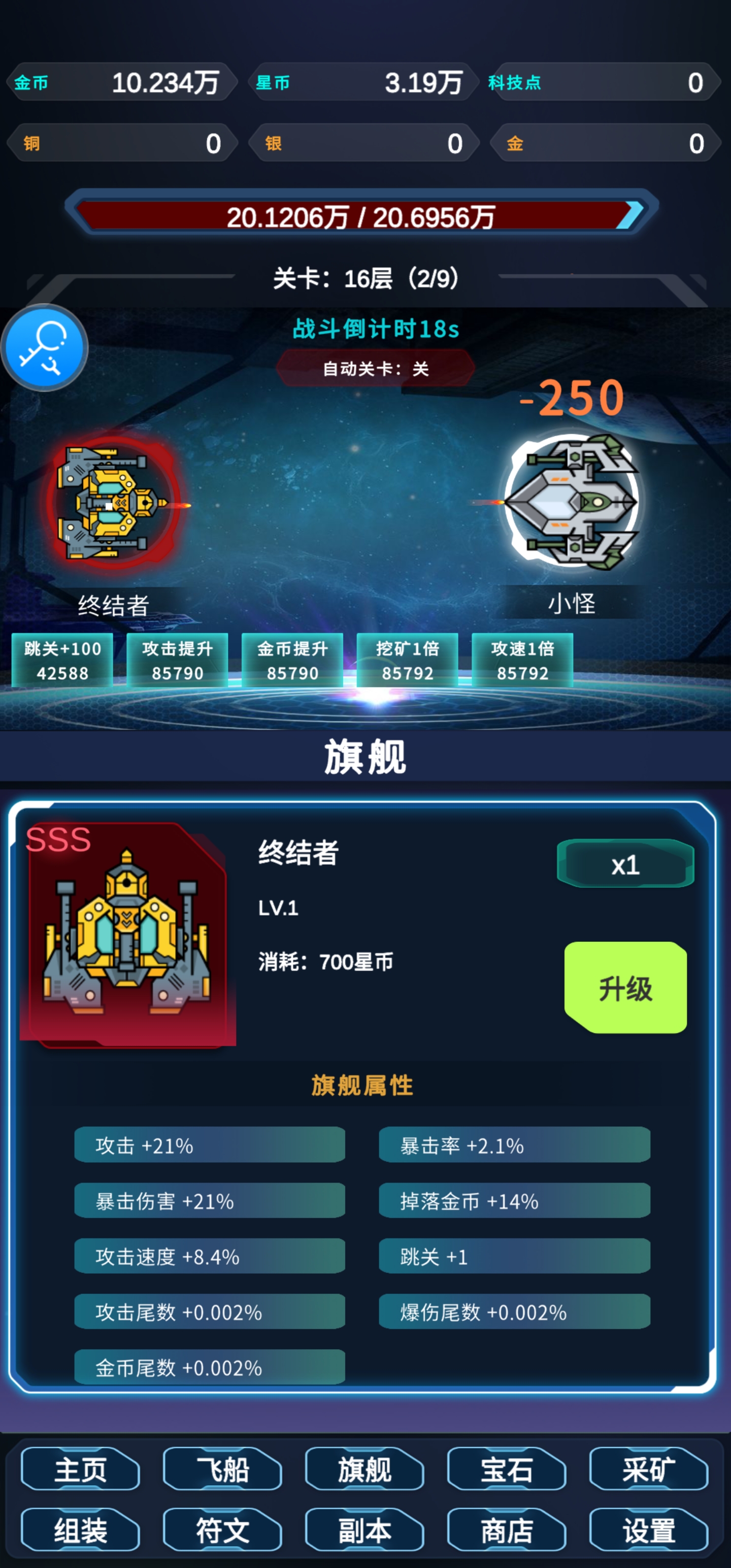Change the x1 upgrade multiplier
The image size is (731, 1568).
[626, 864]
